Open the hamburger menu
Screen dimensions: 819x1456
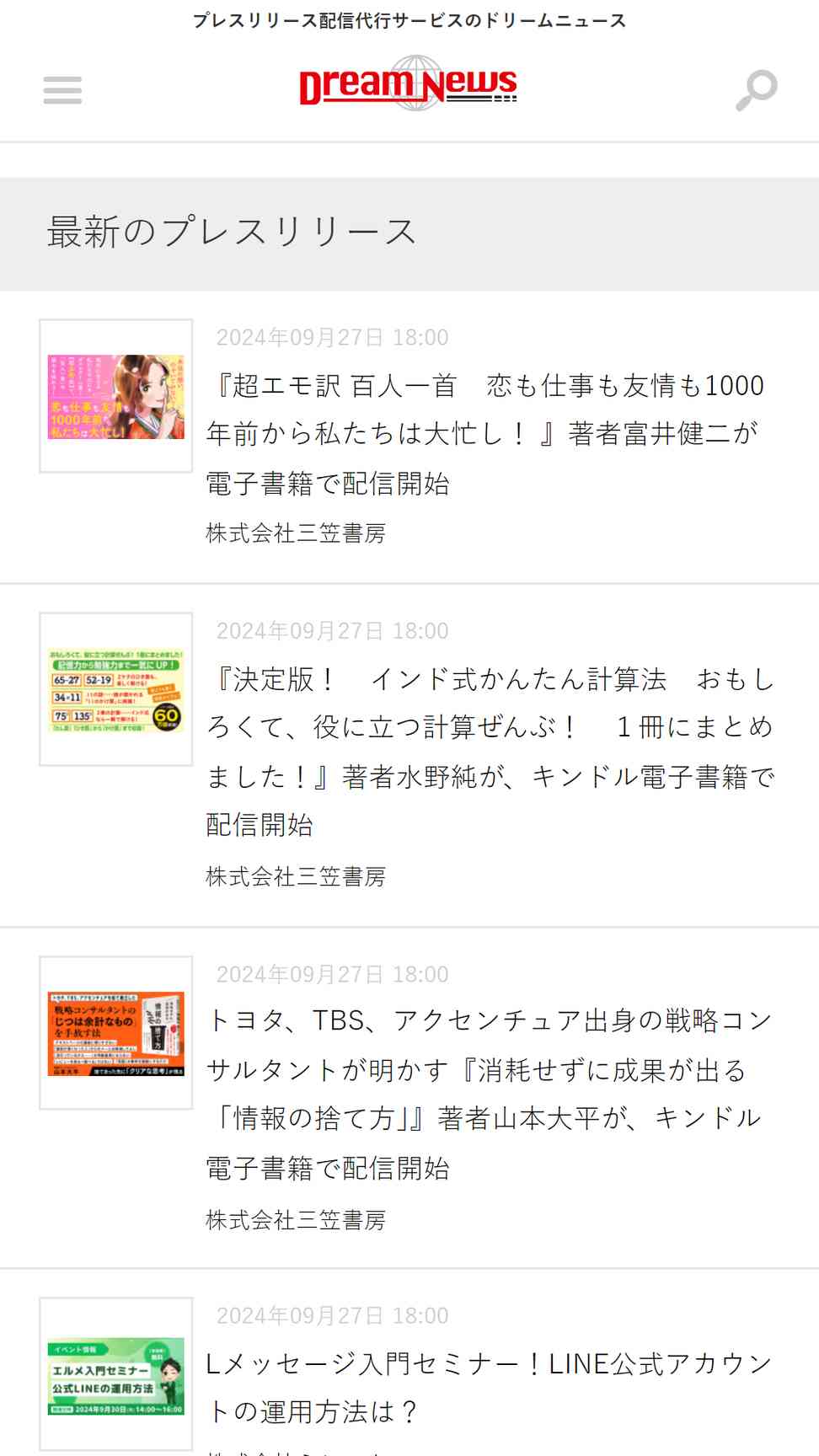click(62, 90)
